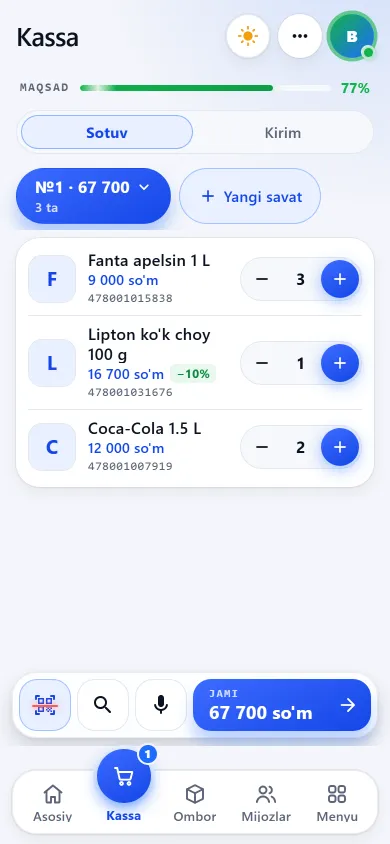
Task: Decrease Coca-Cola 1.5 L quantity
Action: coord(262,447)
